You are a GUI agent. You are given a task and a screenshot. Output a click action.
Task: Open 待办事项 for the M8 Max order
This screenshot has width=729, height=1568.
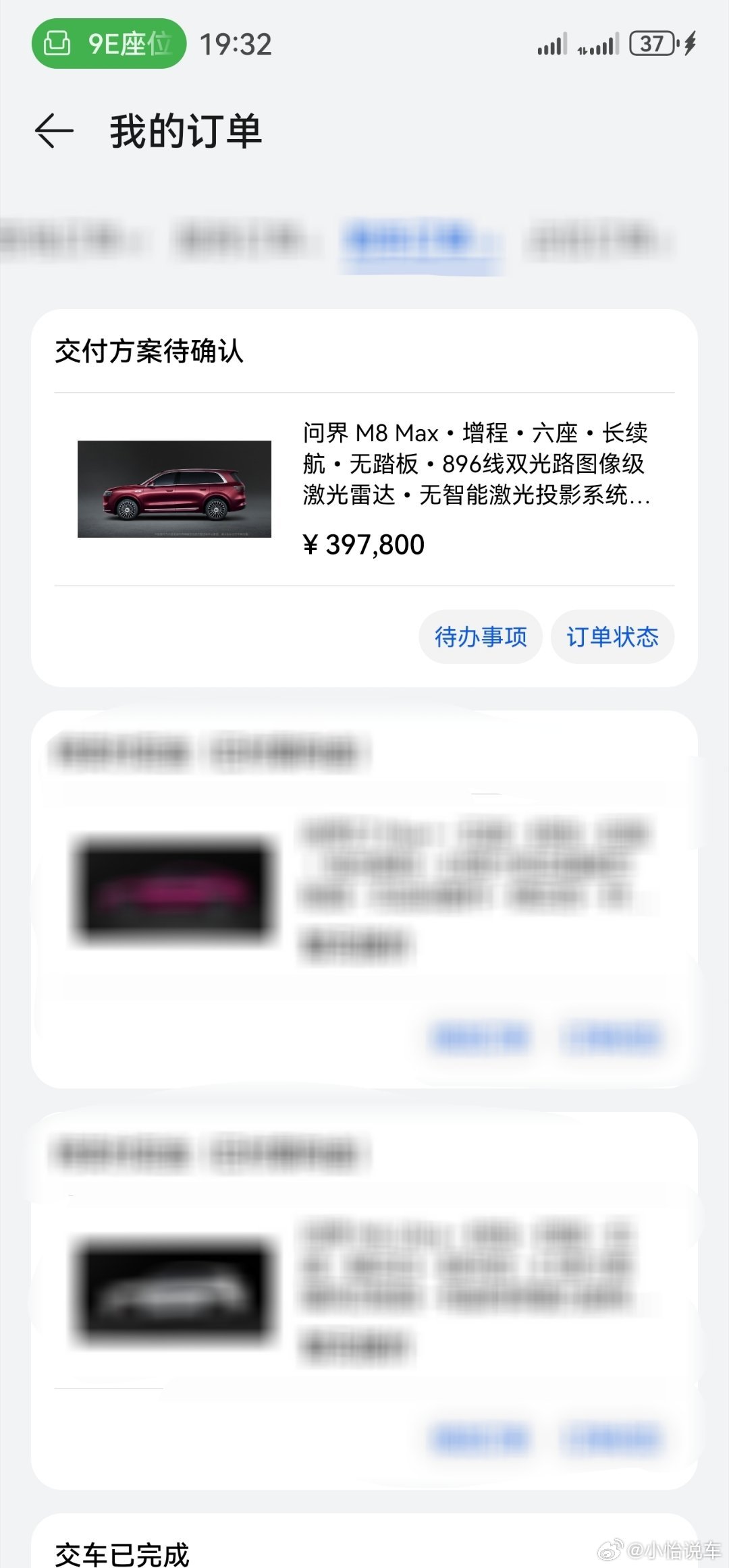pos(480,636)
